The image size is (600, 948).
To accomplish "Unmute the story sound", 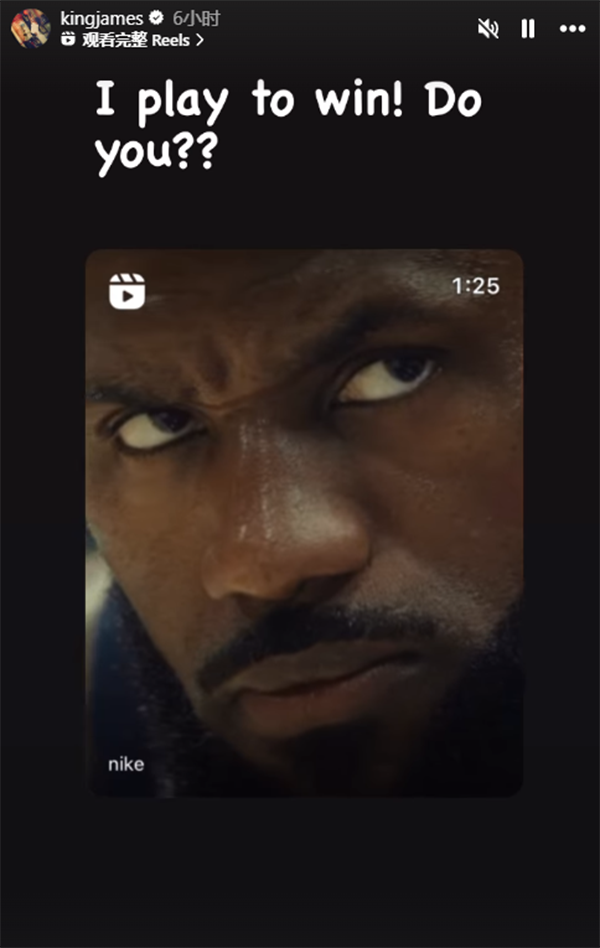I will click(488, 29).
